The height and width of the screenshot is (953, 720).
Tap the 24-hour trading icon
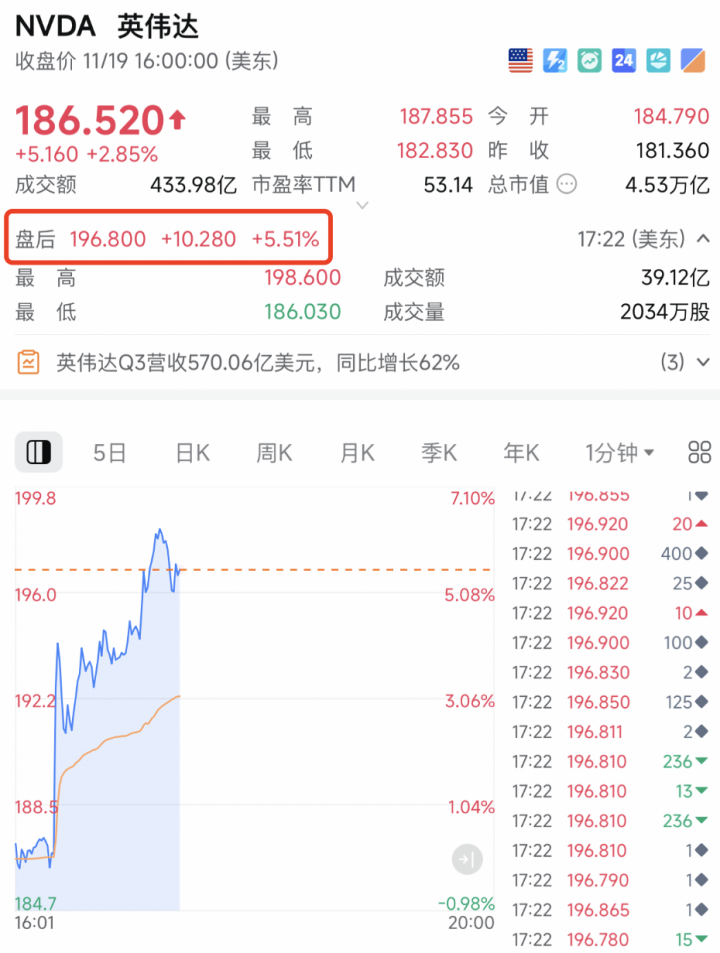click(x=624, y=61)
